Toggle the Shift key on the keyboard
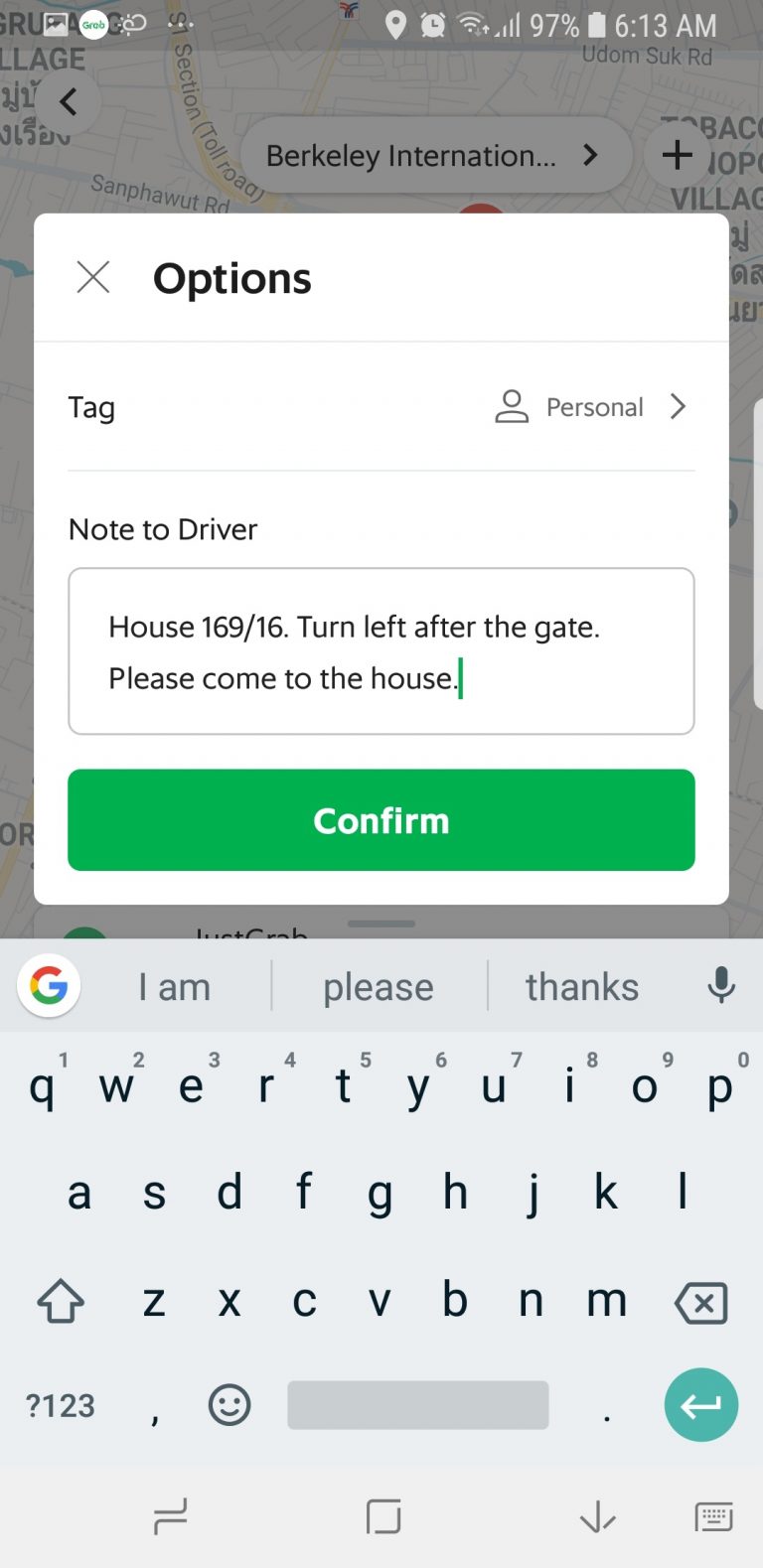 coord(59,1302)
